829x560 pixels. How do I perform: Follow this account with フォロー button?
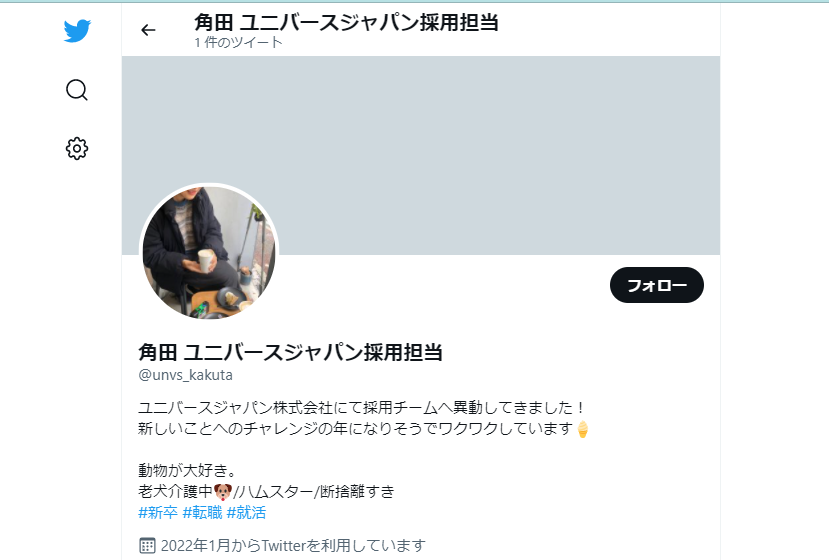tap(656, 285)
